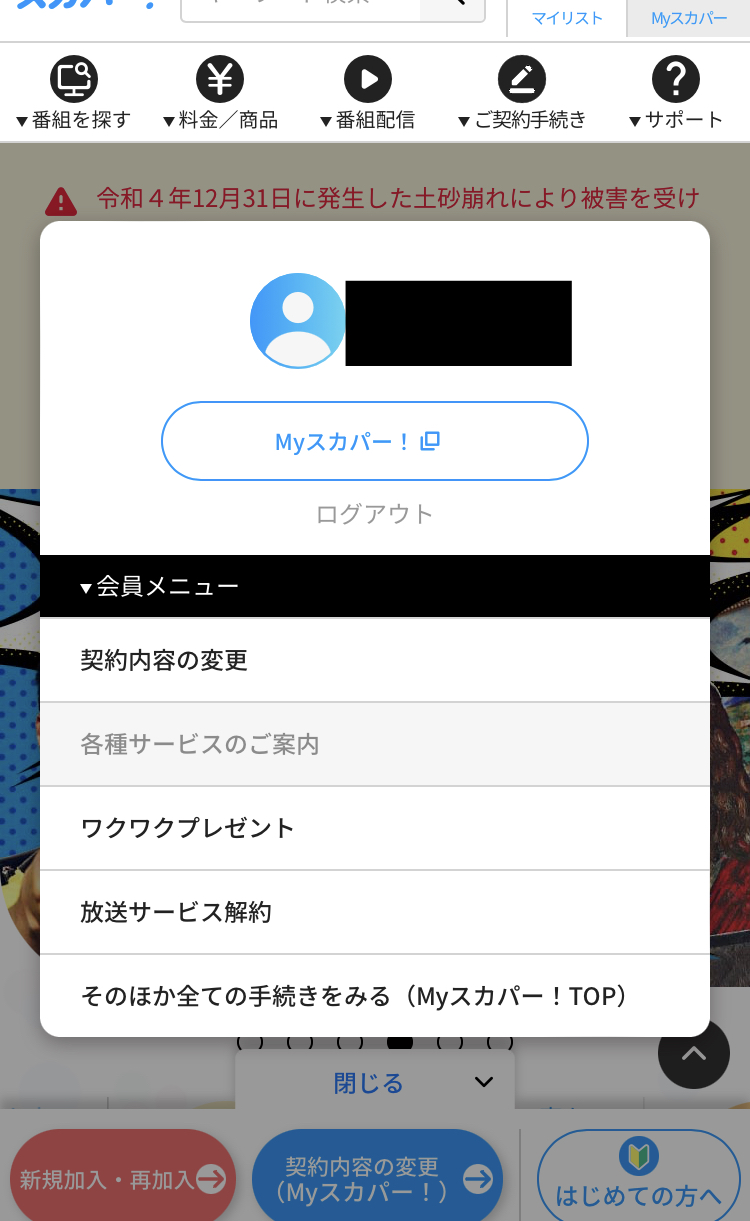Collapse the panel via 閉じる chevron
Viewport: 750px width, 1221px height.
pyautogui.click(x=484, y=1081)
